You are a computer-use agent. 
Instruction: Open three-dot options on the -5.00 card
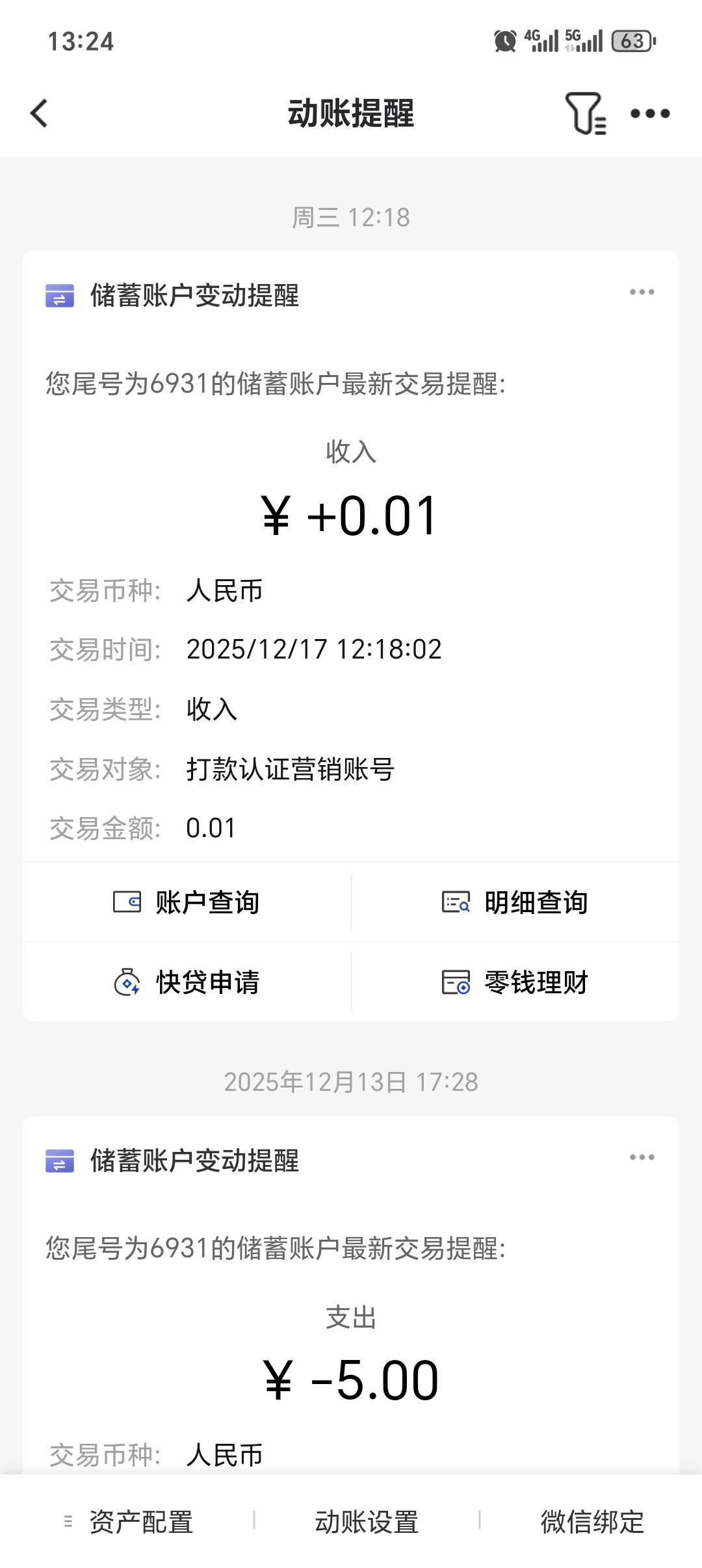point(642,1157)
